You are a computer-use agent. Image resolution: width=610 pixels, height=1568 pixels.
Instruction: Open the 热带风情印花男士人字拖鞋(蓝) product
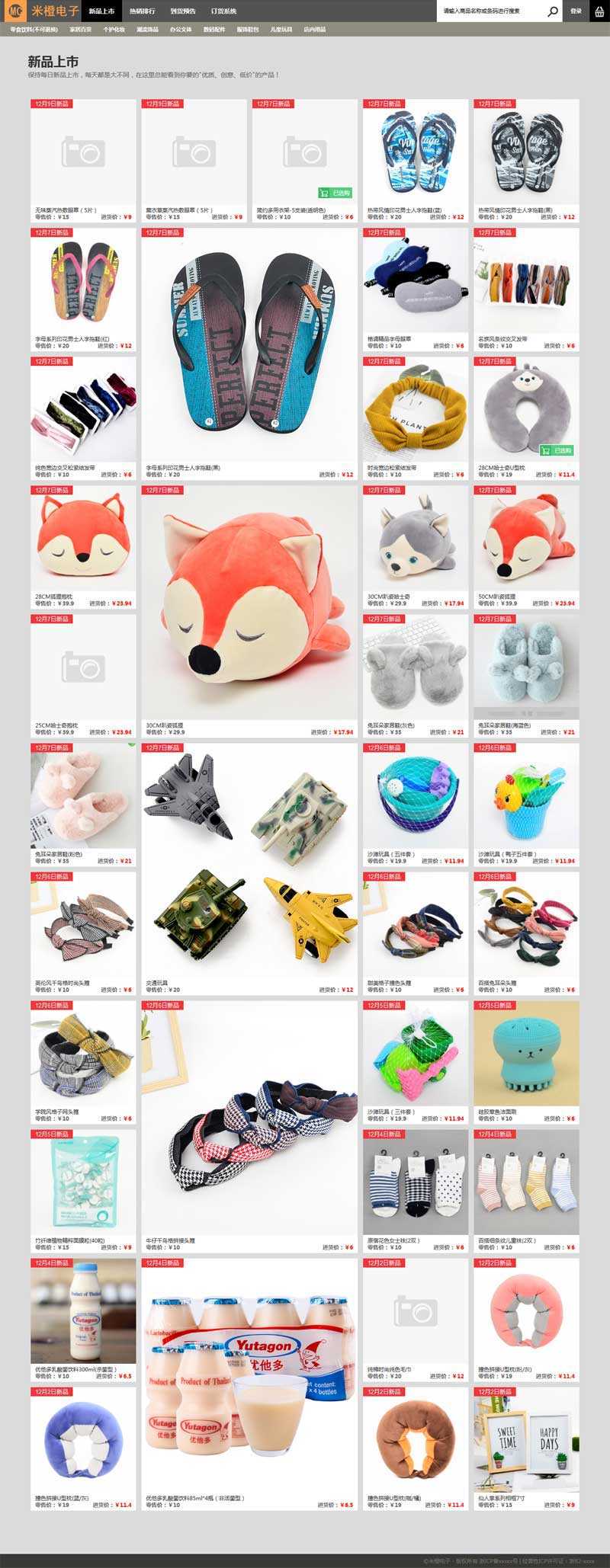pos(415,156)
